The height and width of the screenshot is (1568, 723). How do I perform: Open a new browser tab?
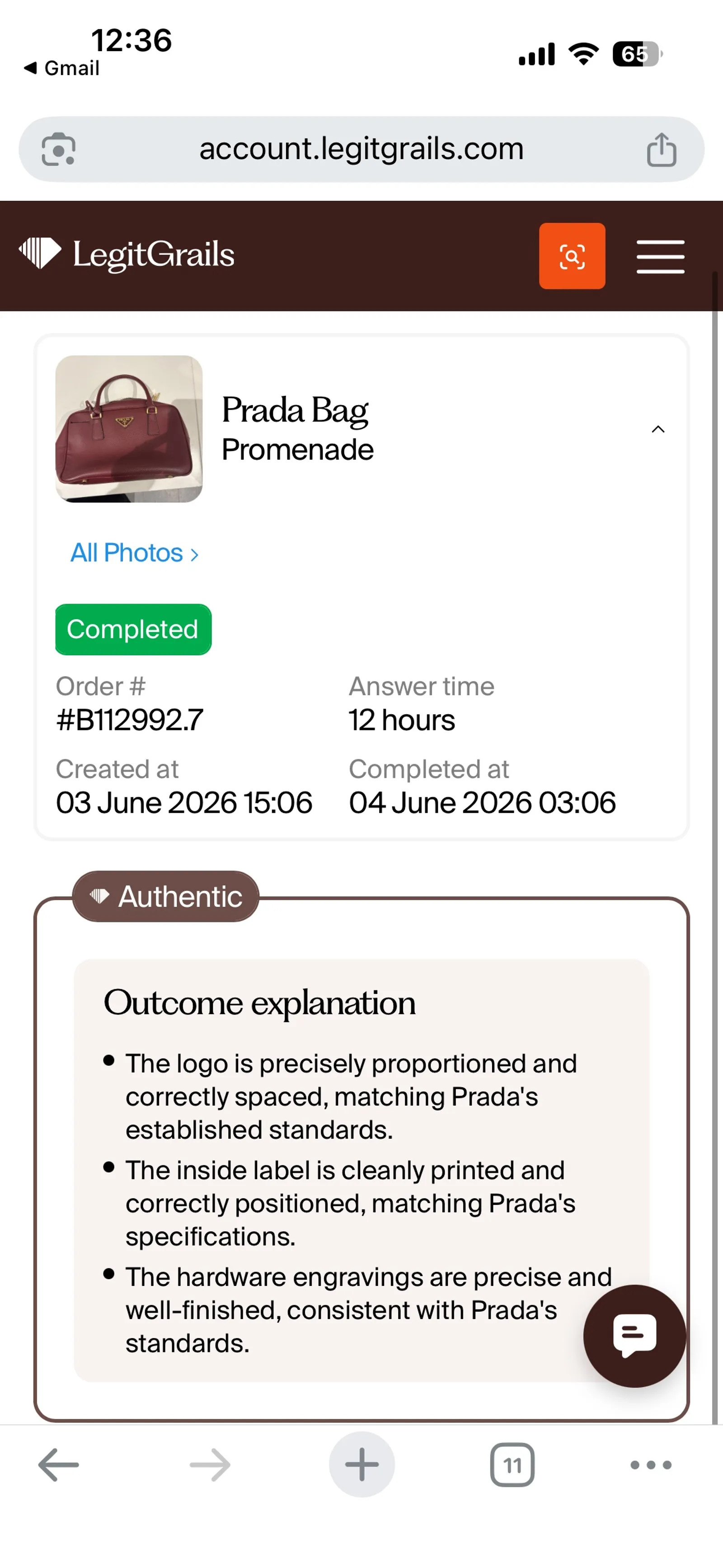tap(361, 1464)
